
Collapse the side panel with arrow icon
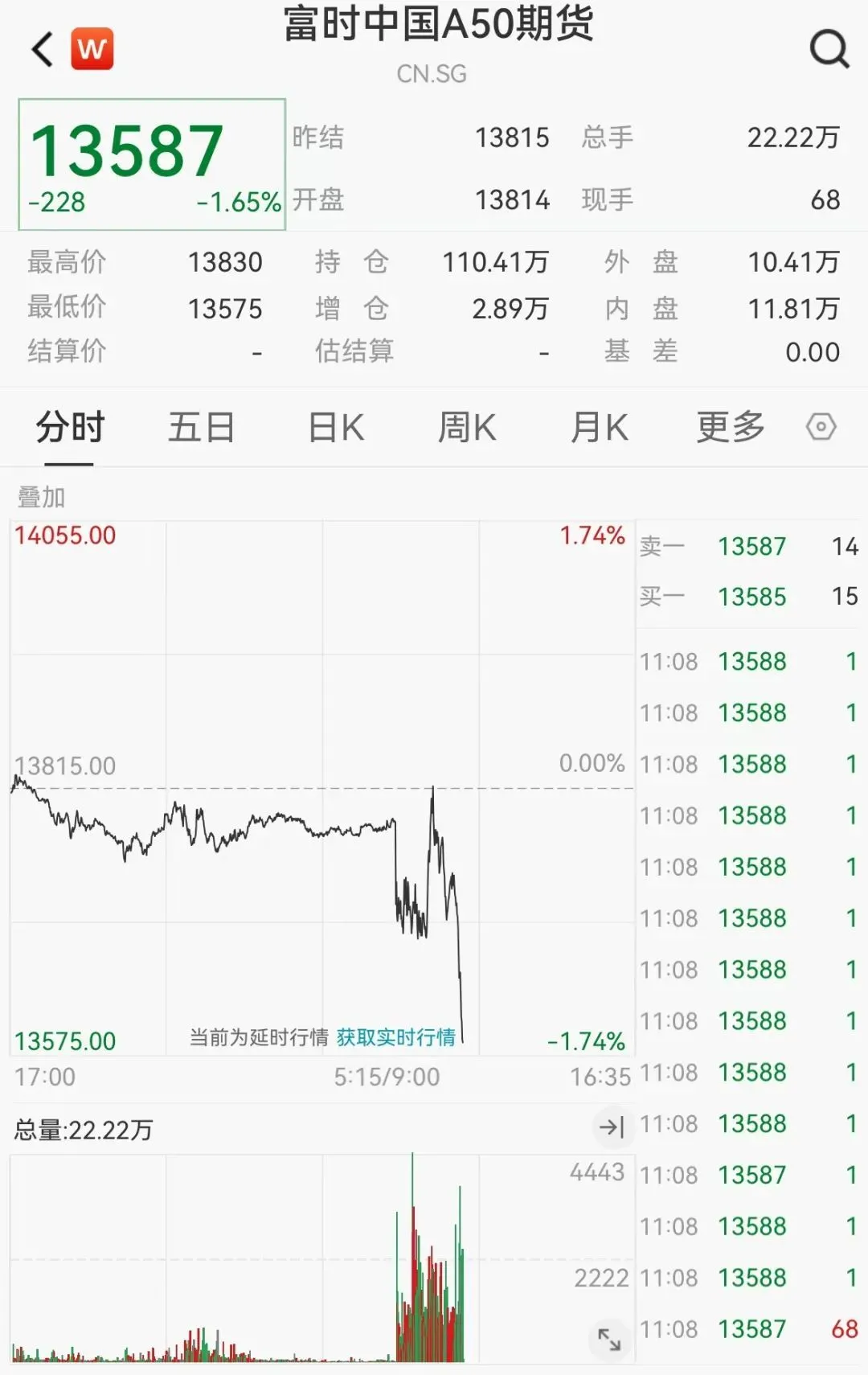click(x=611, y=1127)
